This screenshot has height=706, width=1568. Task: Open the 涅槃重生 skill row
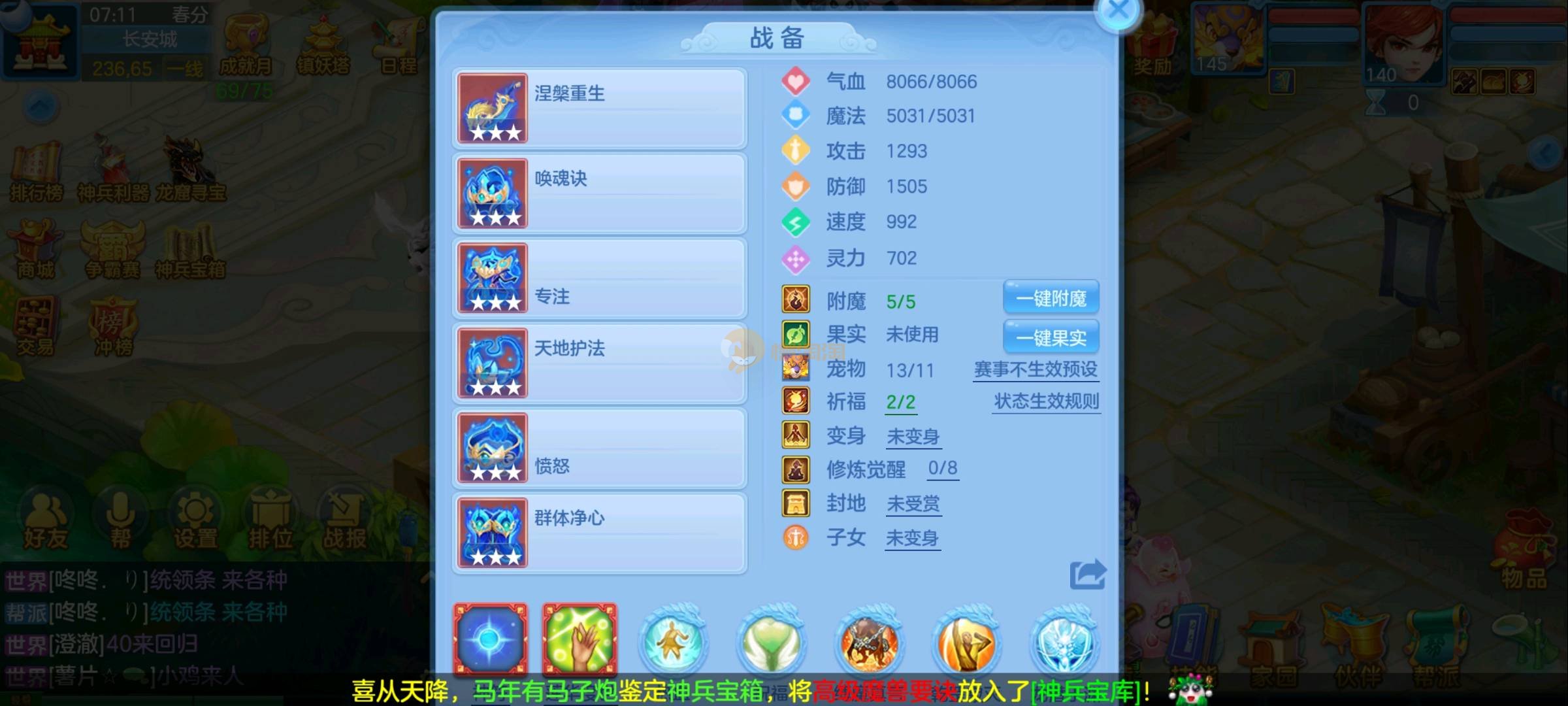[x=599, y=109]
